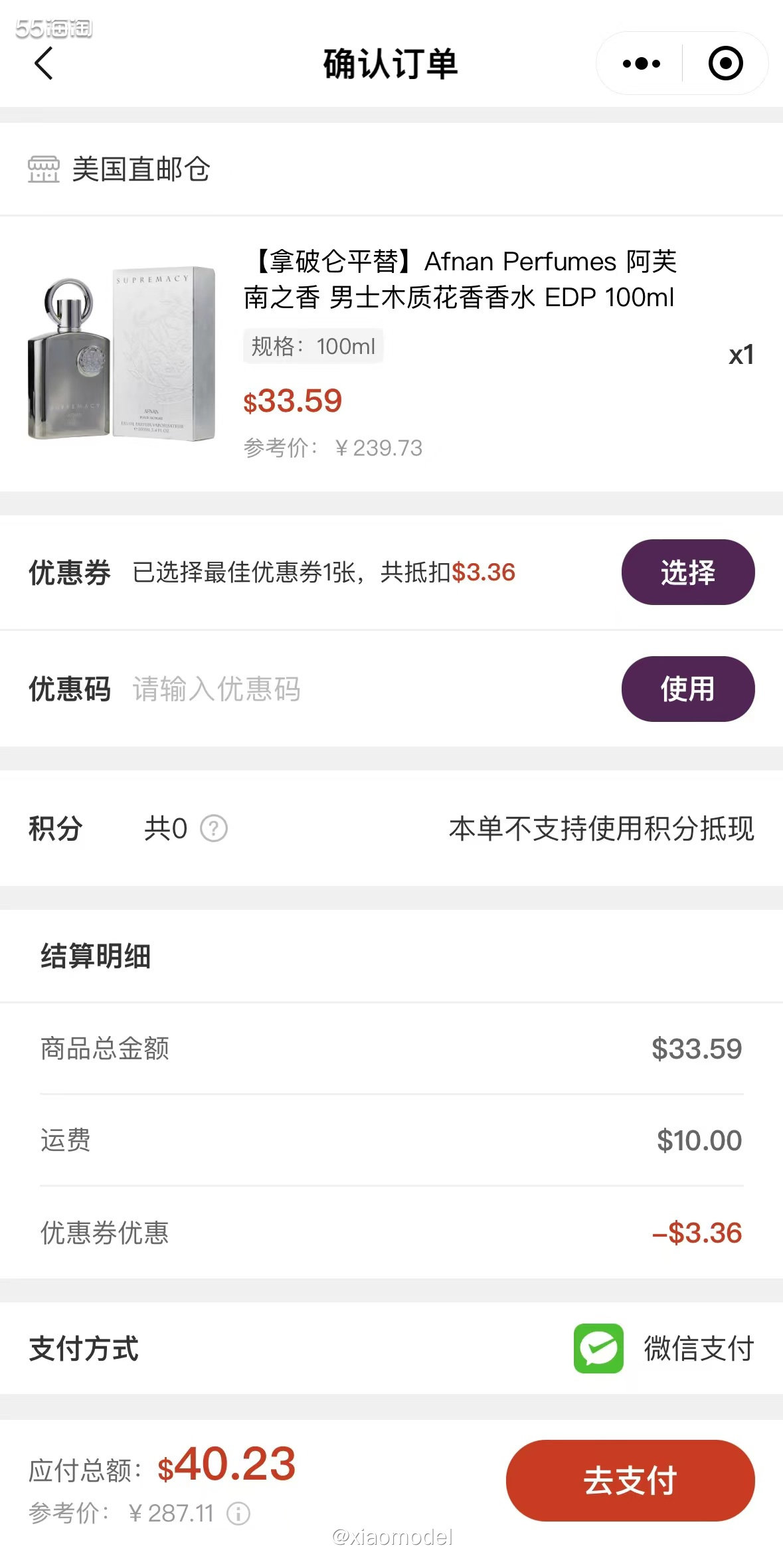
Task: Tap 使用 to apply a promo code
Action: coord(688,690)
